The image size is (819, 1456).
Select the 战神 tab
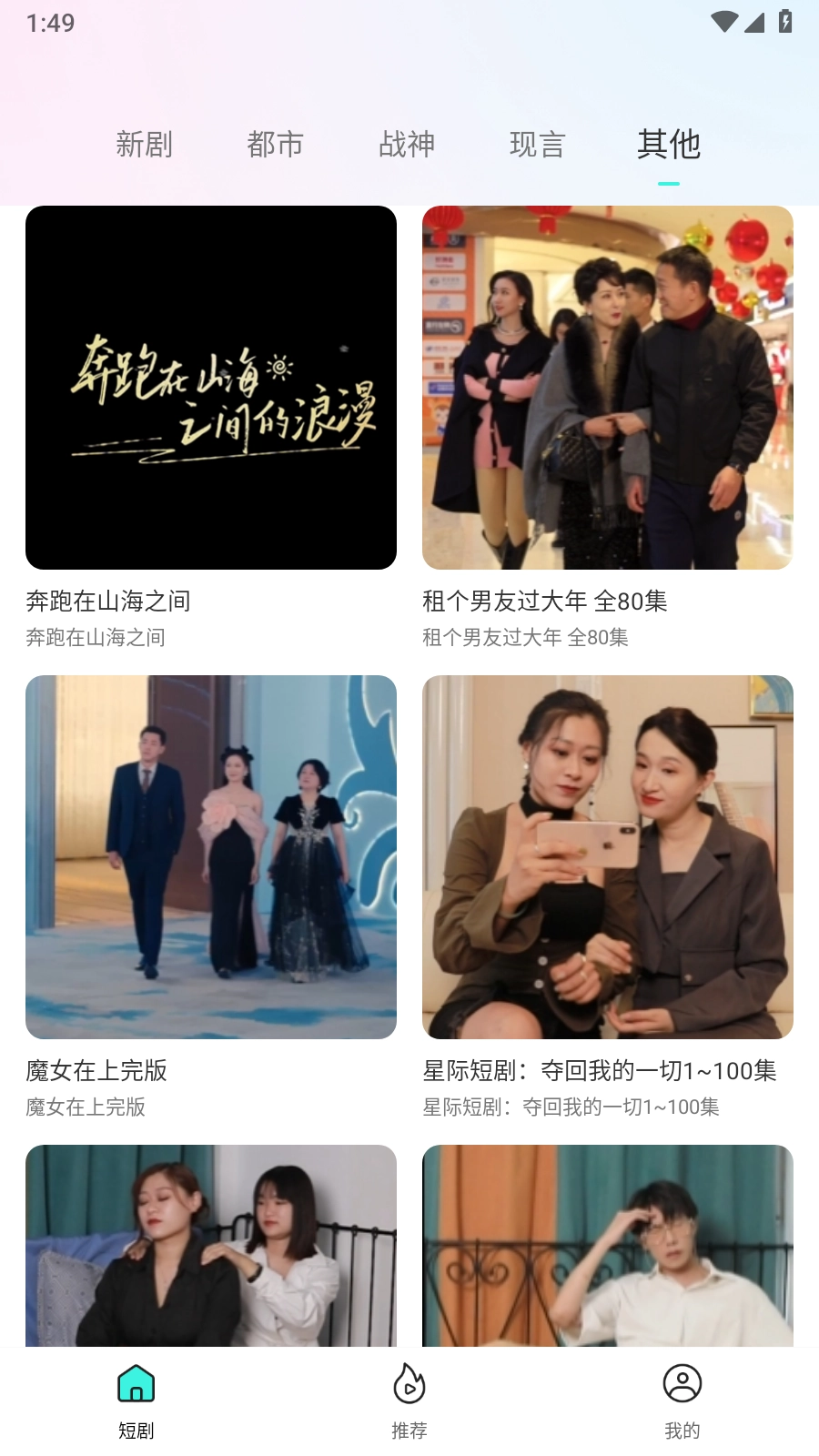click(407, 144)
